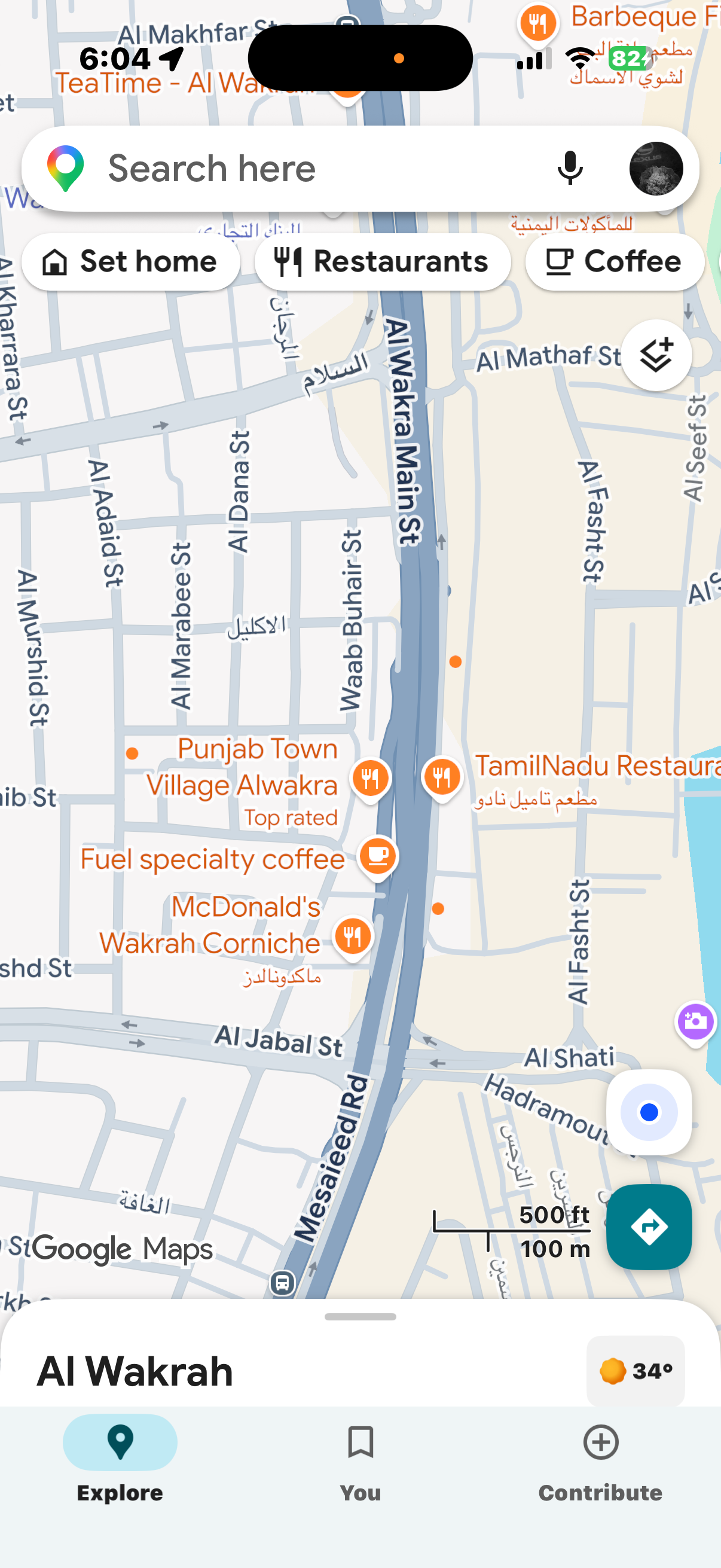This screenshot has width=721, height=1568.
Task: Open the directions button
Action: click(x=649, y=1227)
